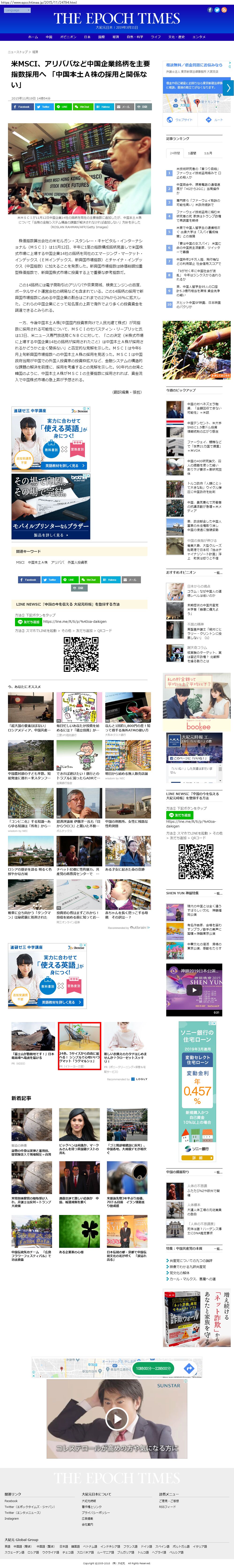Share via the Hatena button under the headline
Image resolution: width=234 pixels, height=1568 pixels.
click(x=103, y=107)
